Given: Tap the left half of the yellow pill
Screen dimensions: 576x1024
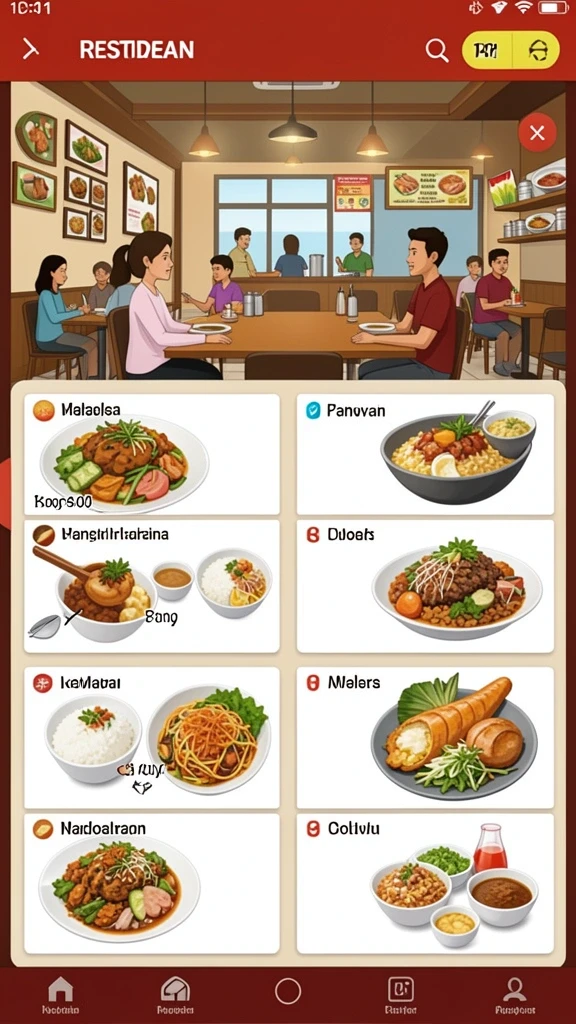Looking at the screenshot, I should [487, 50].
